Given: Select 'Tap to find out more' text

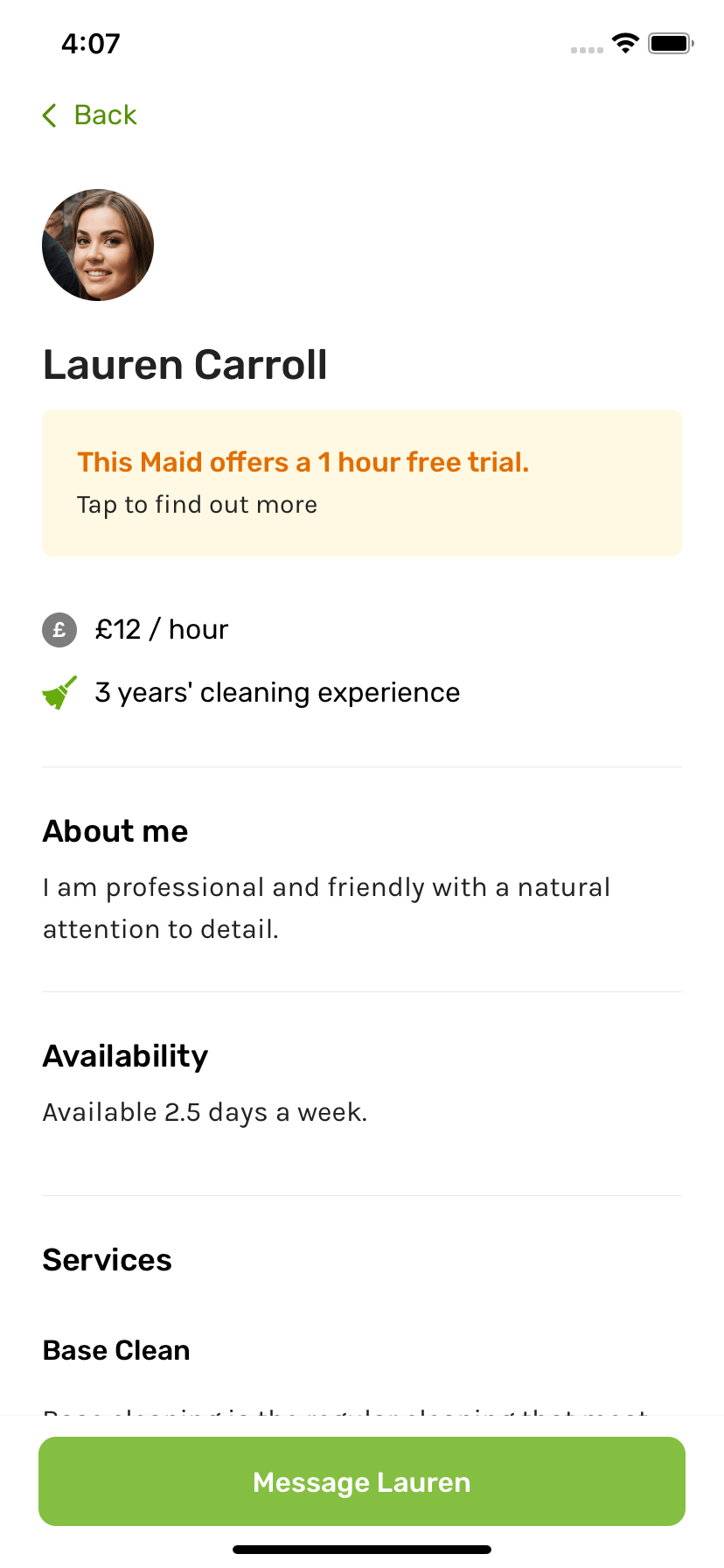Looking at the screenshot, I should point(197,504).
